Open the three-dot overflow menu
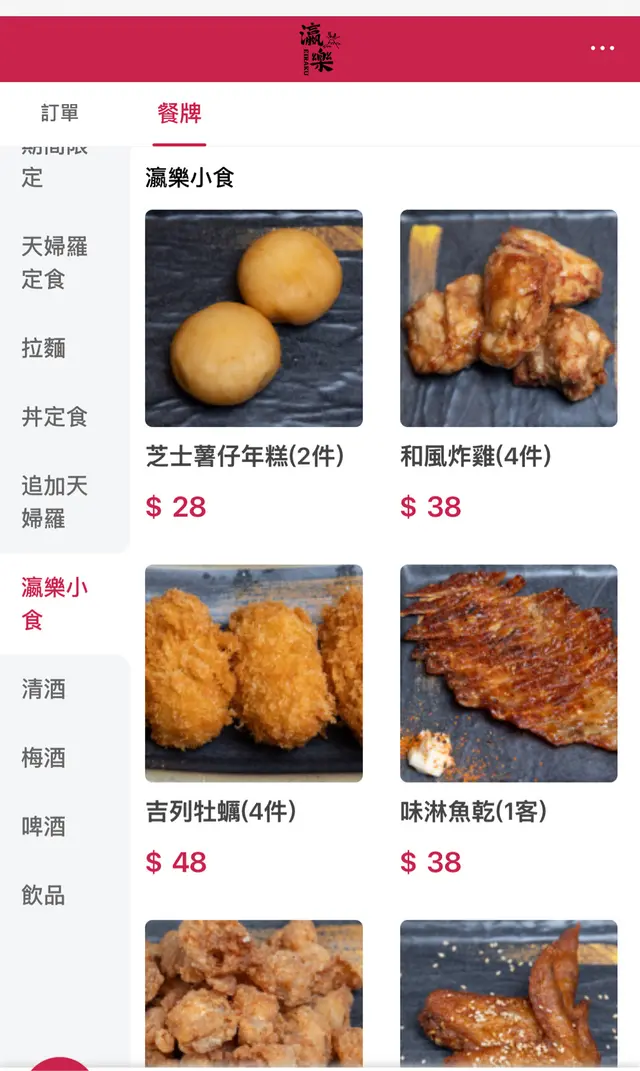Screen dimensions: 640x1071 (x=602, y=48)
